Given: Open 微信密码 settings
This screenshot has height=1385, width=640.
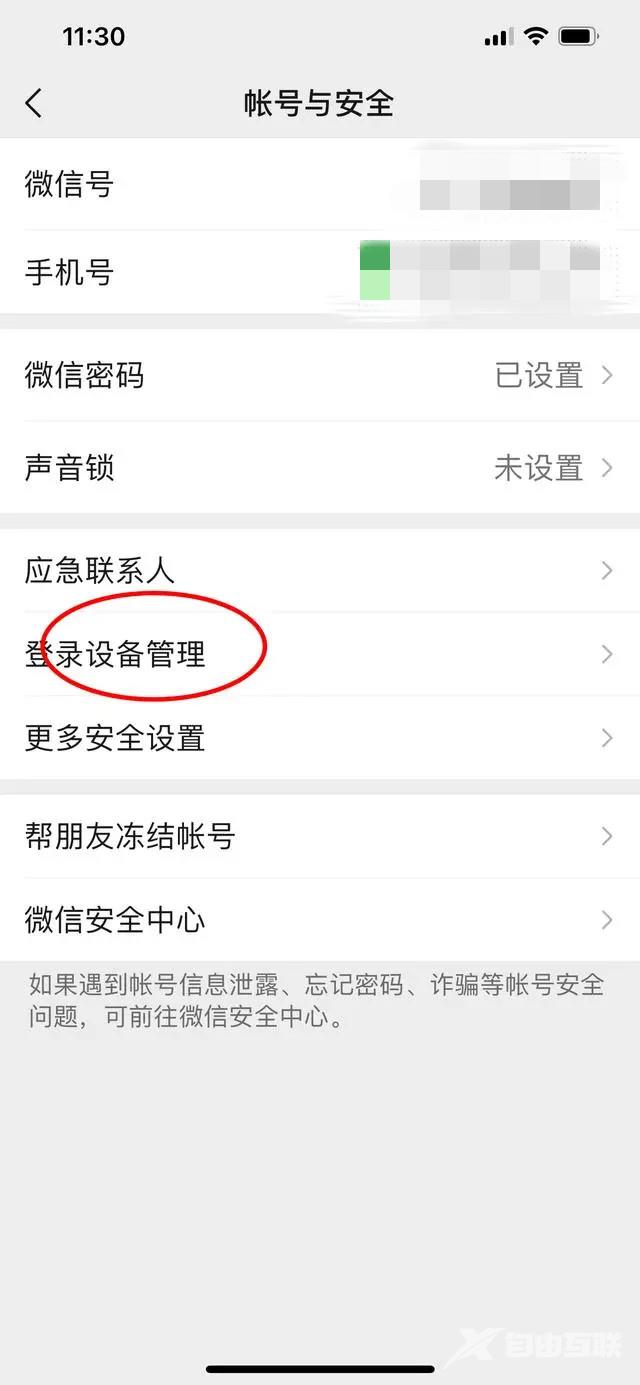Looking at the screenshot, I should click(x=320, y=376).
